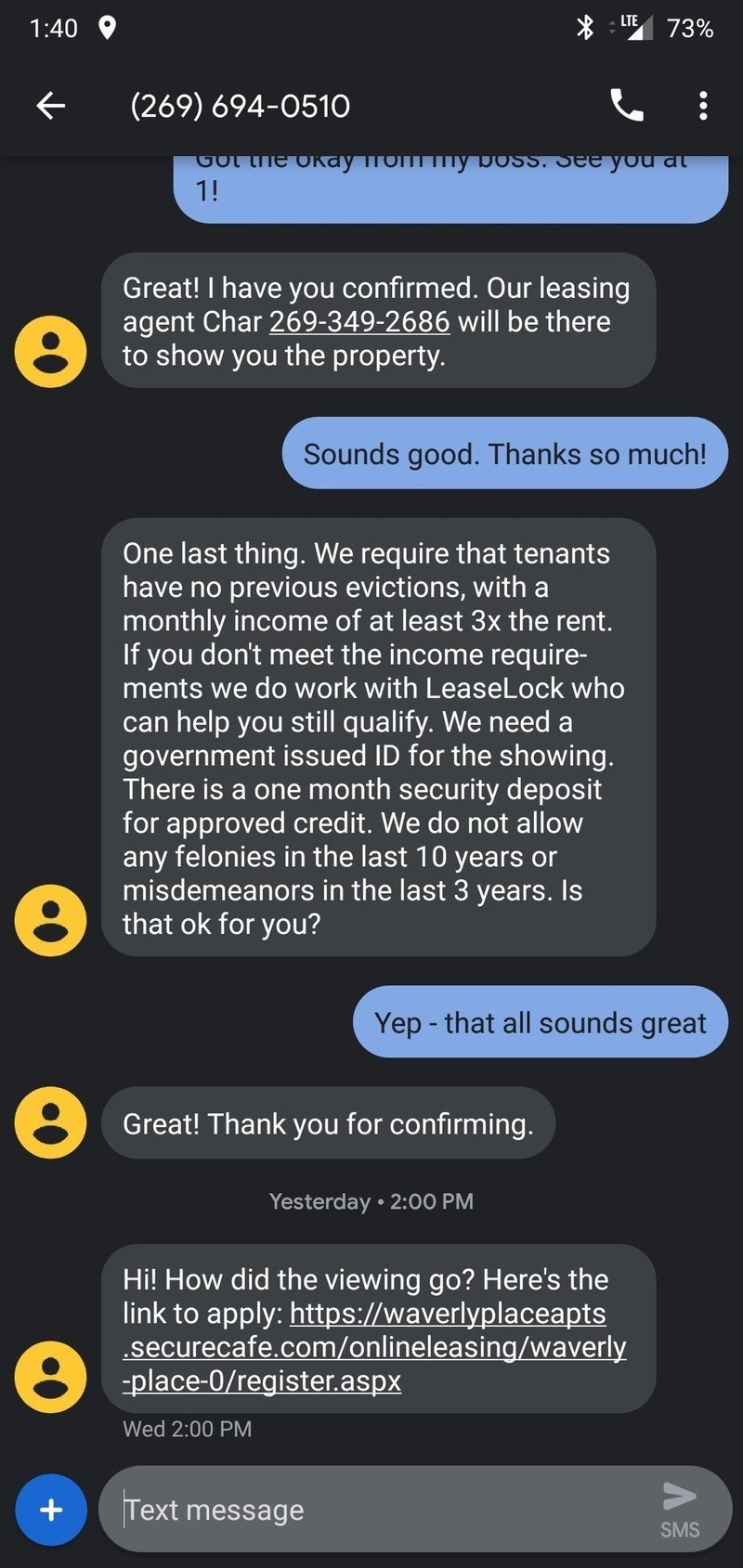This screenshot has width=743, height=1568.
Task: Tap the blue plus attachment button
Action: pyautogui.click(x=51, y=1510)
